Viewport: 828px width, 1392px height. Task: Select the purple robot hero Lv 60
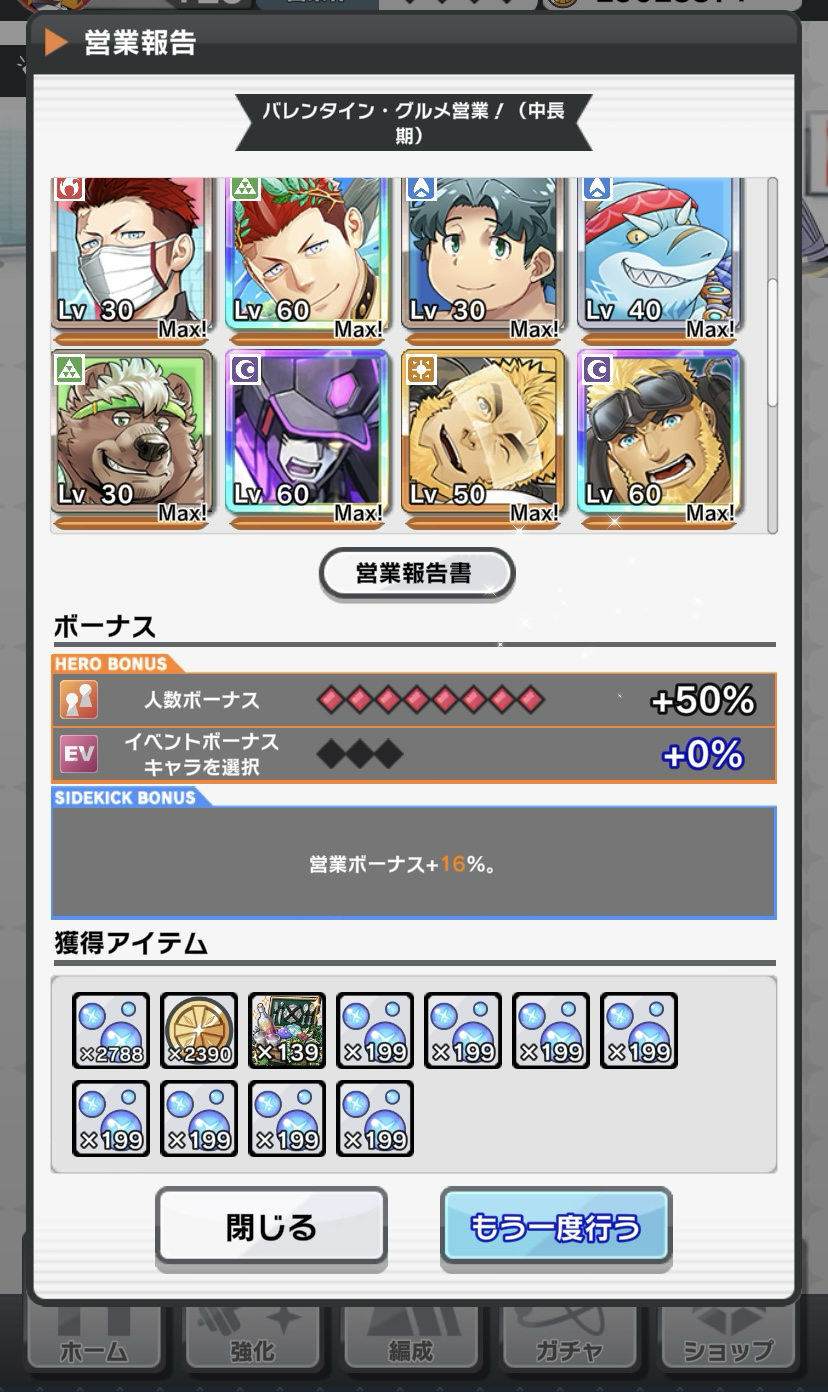[x=308, y=437]
